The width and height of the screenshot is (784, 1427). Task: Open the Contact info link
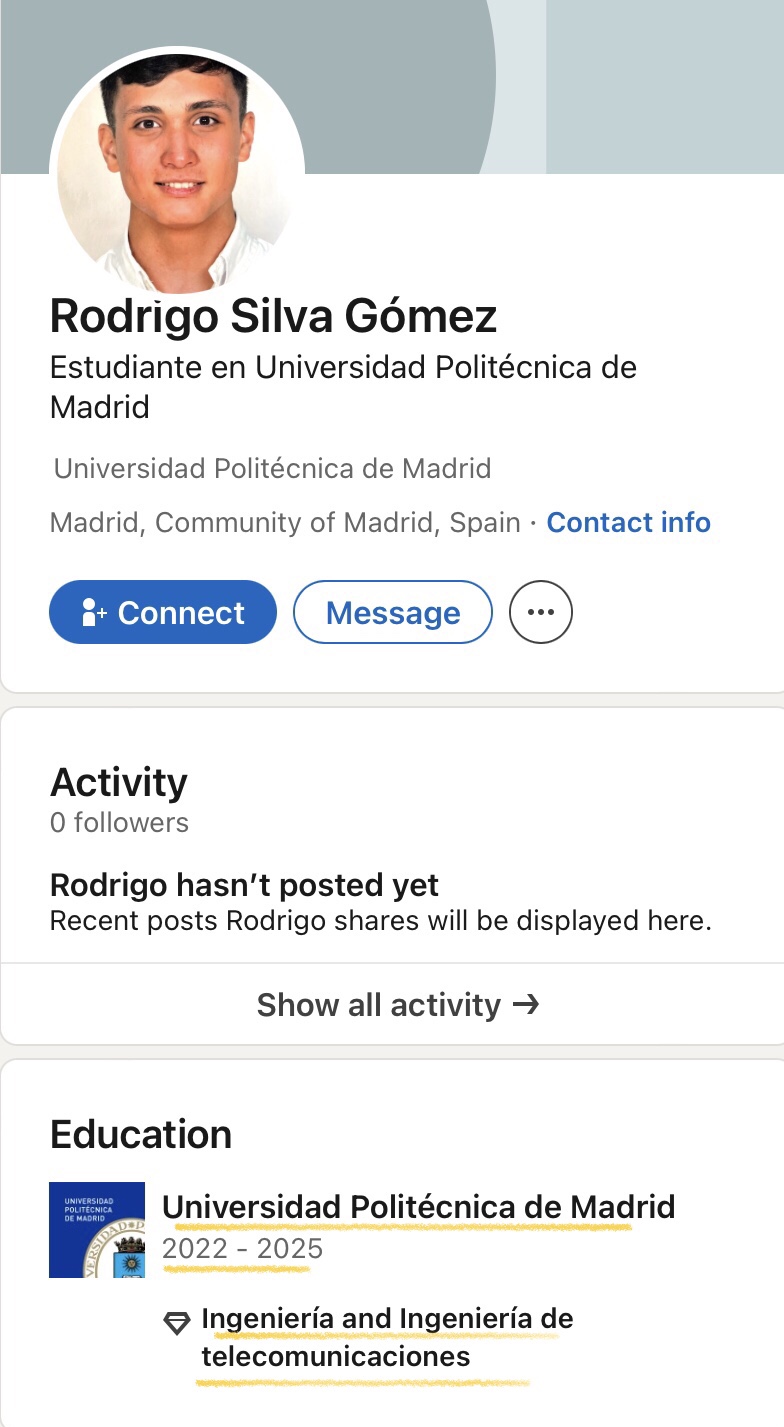628,522
